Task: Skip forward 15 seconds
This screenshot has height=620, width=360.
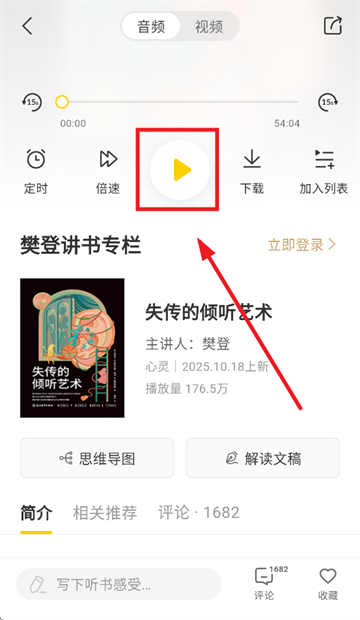Action: point(328,102)
